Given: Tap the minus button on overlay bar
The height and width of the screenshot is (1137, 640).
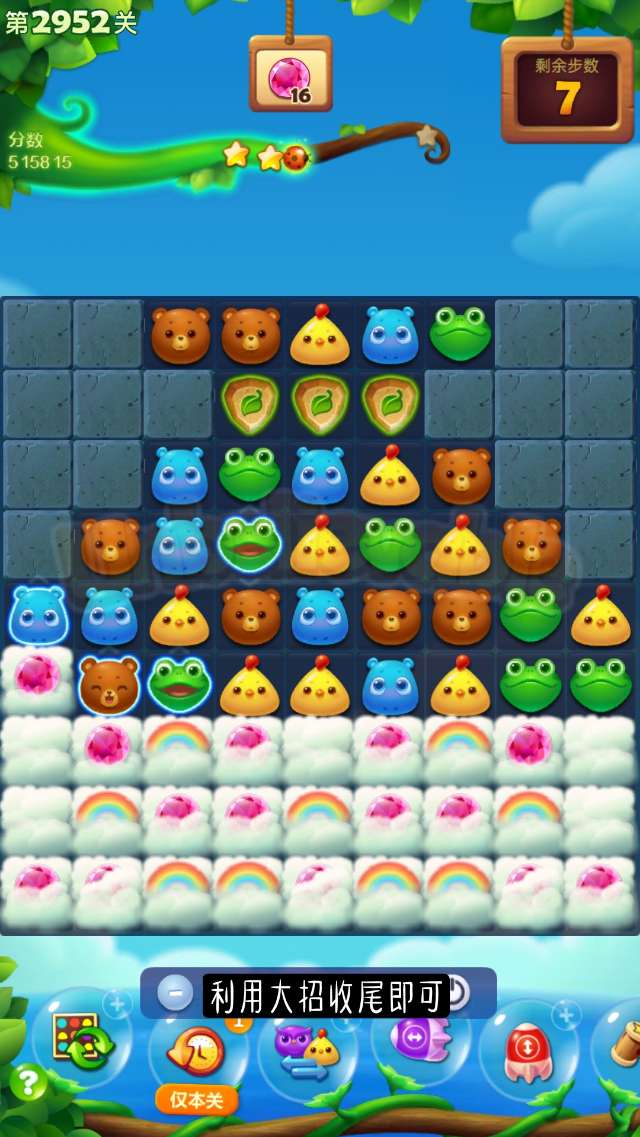Looking at the screenshot, I should click(x=175, y=993).
